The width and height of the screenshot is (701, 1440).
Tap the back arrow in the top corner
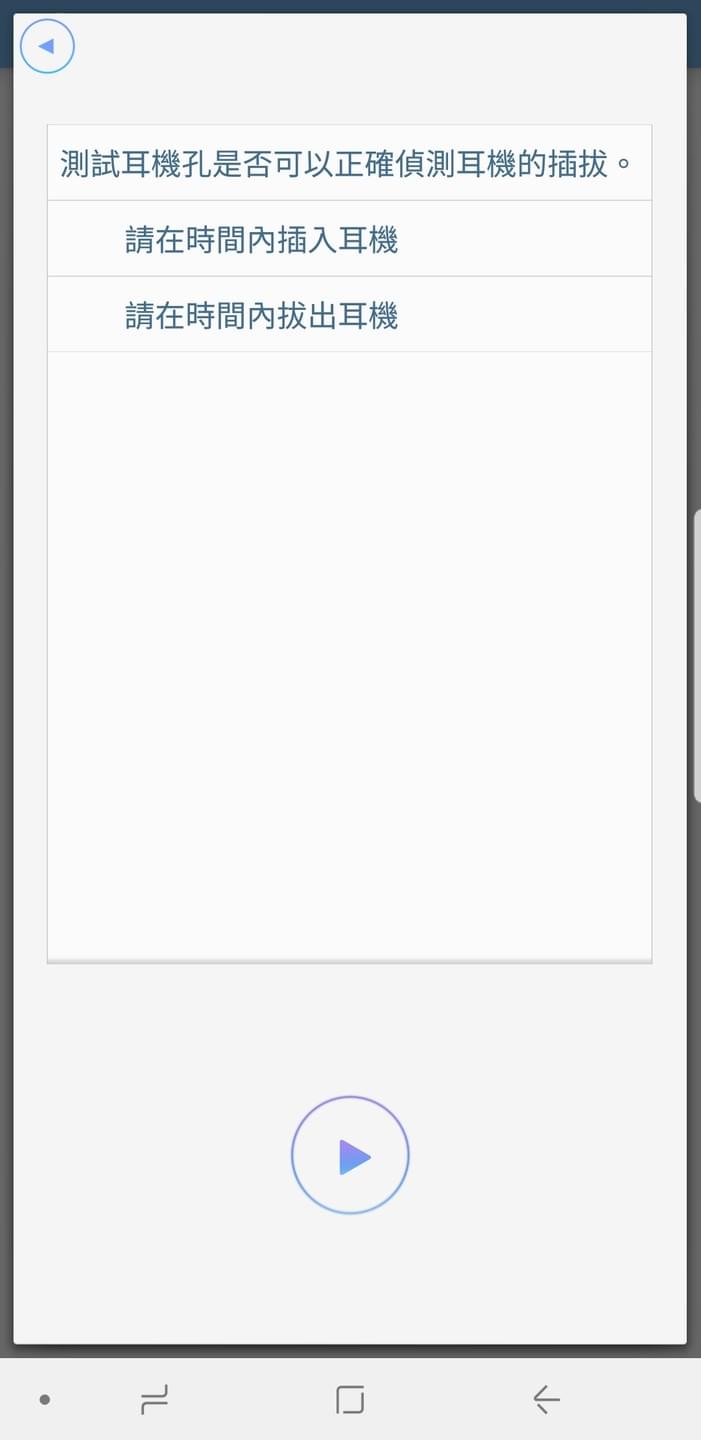pyautogui.click(x=47, y=46)
